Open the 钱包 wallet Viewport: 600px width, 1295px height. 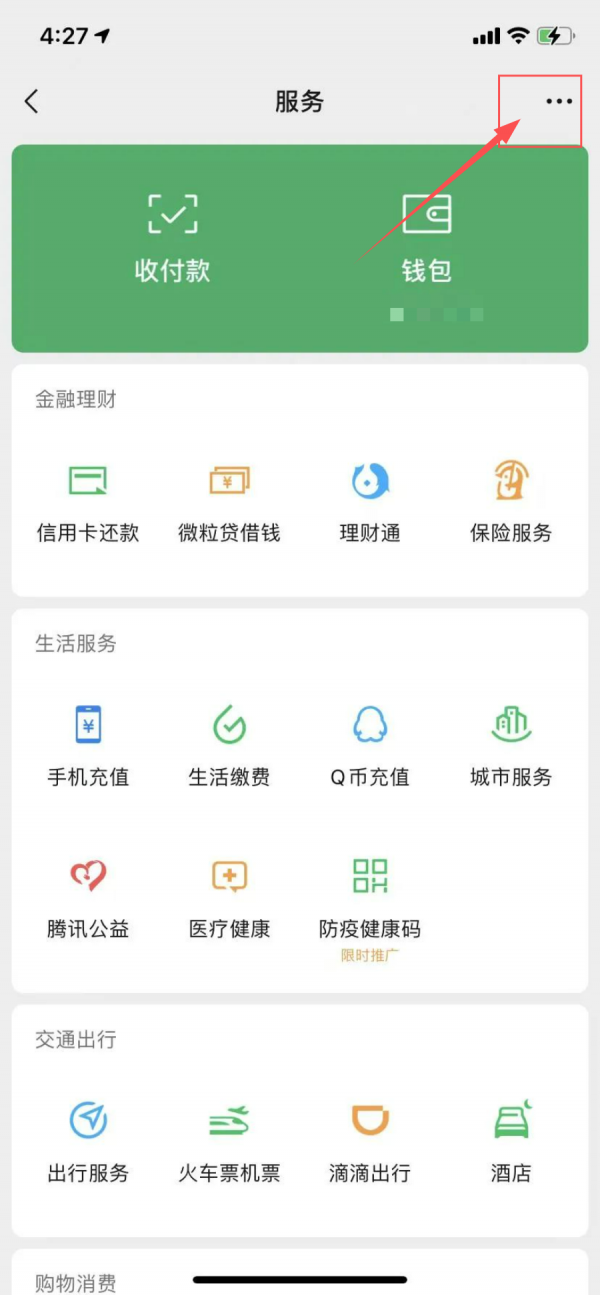pos(427,237)
